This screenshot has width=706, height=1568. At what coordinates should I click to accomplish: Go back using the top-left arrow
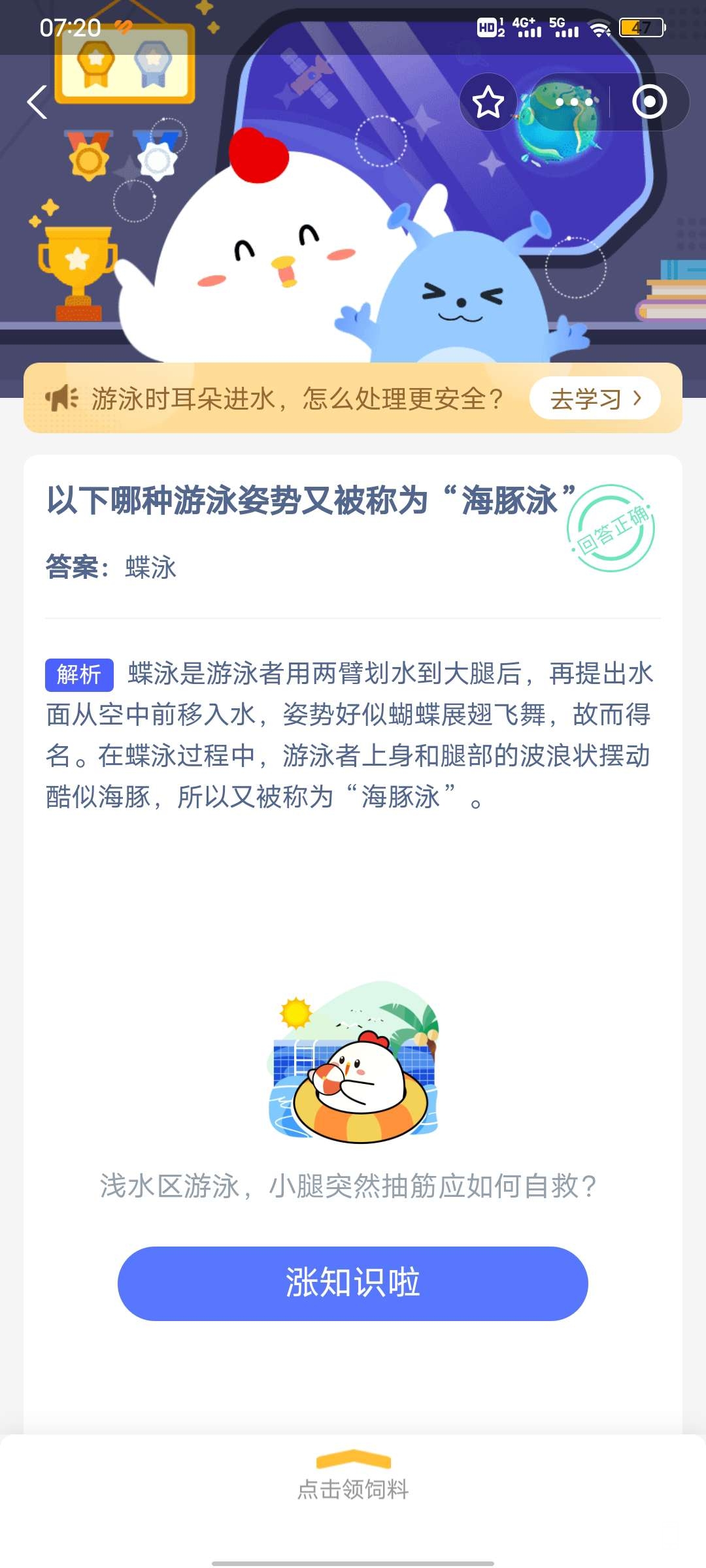click(37, 103)
